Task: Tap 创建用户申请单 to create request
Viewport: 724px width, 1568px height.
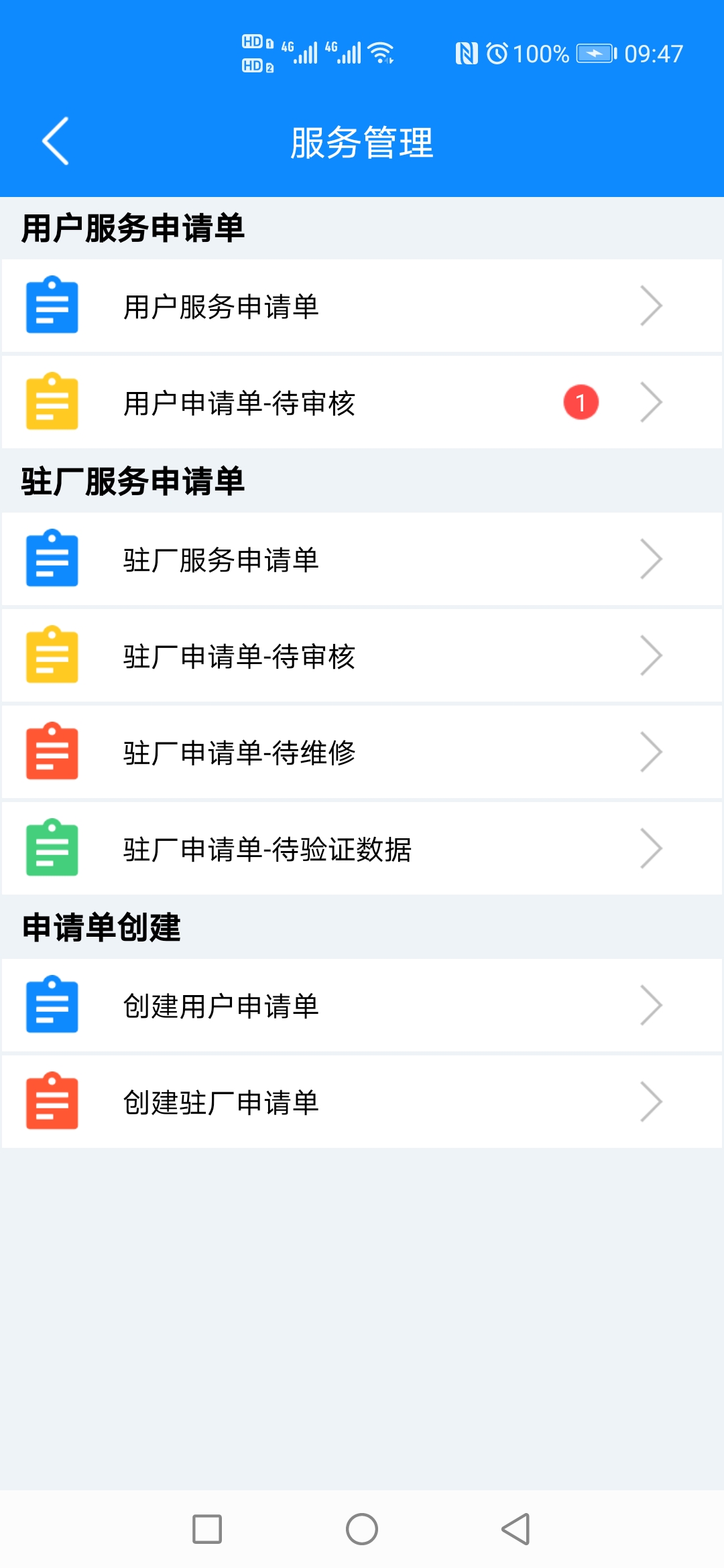Action: pos(362,1006)
